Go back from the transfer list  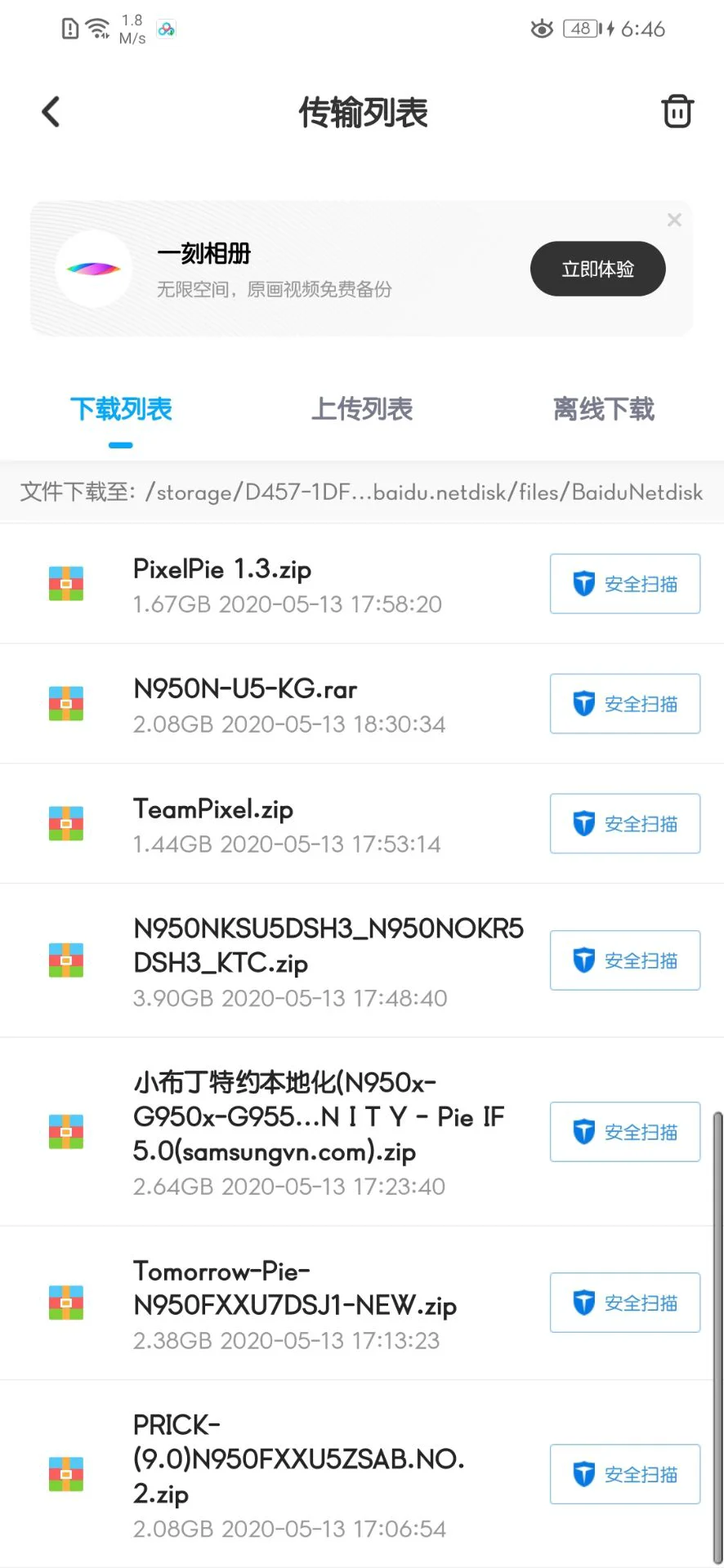[51, 112]
